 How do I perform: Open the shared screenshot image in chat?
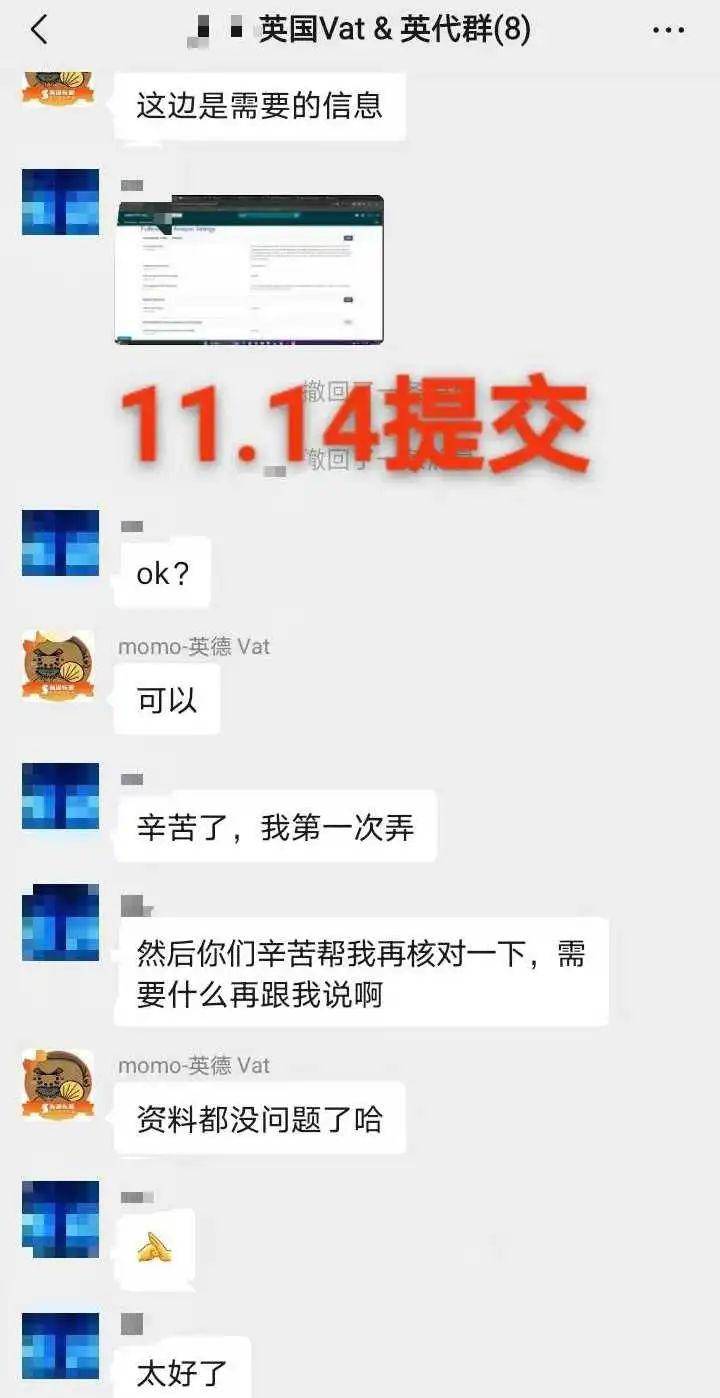point(249,270)
